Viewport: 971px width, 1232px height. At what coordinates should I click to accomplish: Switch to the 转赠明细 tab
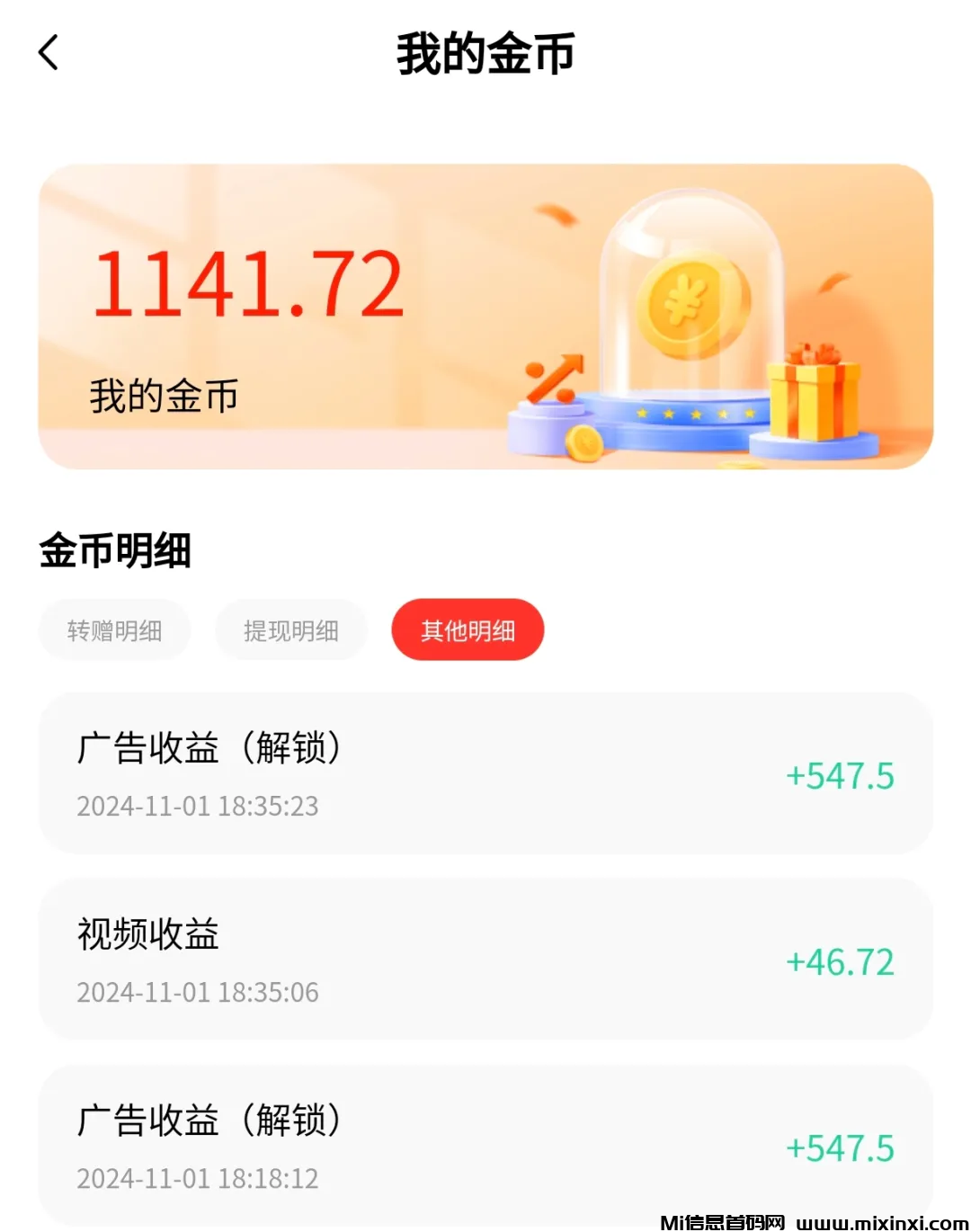[x=114, y=630]
